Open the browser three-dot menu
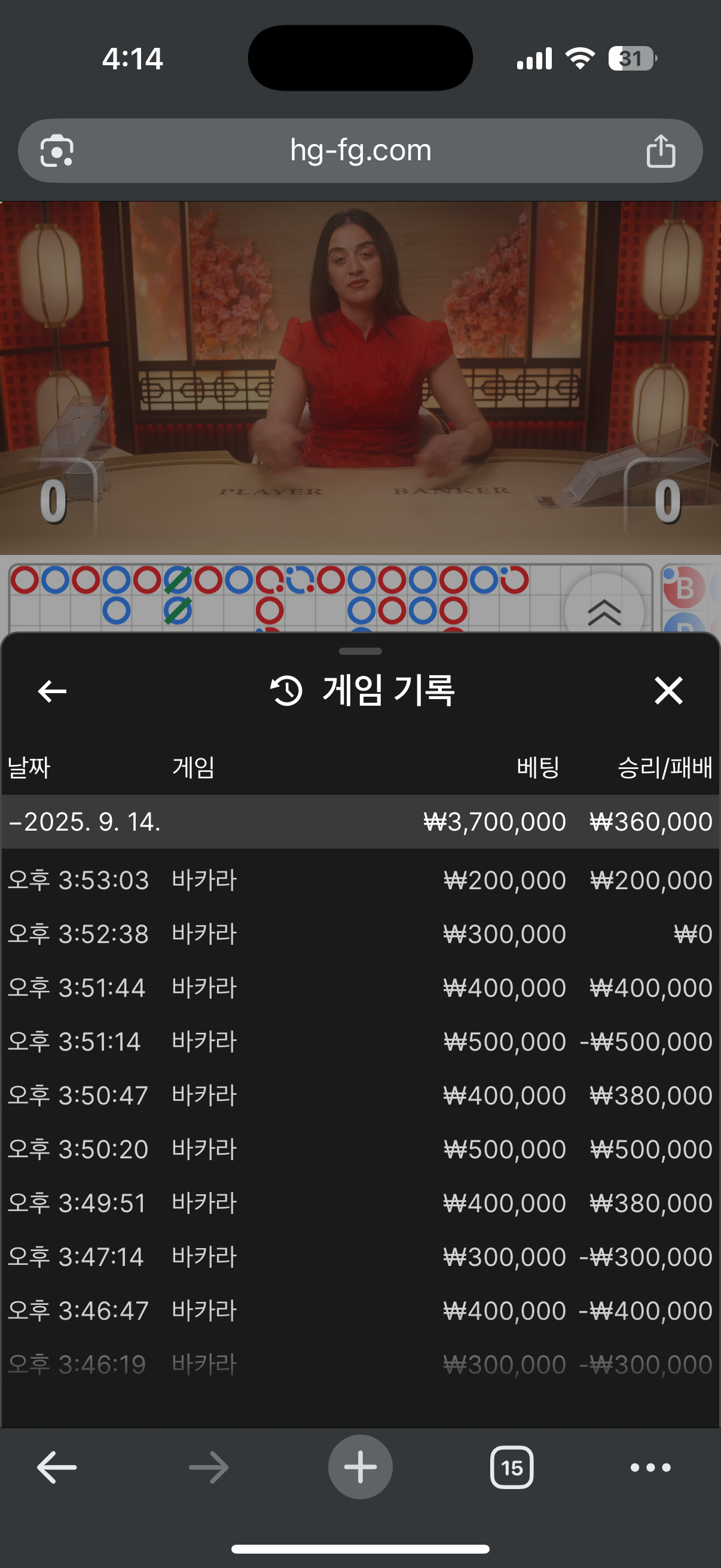 coord(650,1468)
